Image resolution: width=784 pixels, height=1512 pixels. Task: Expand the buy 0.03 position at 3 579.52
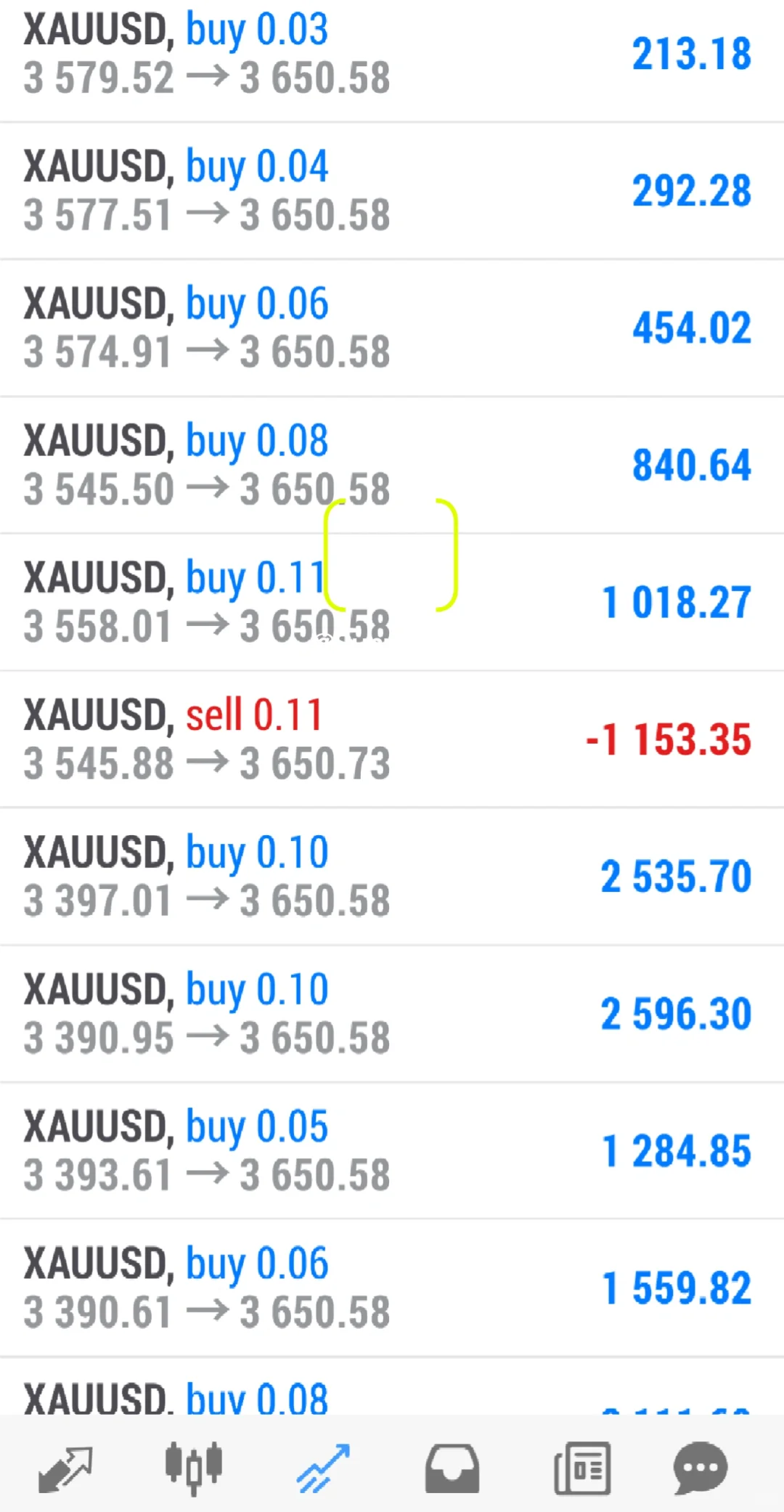click(x=392, y=54)
